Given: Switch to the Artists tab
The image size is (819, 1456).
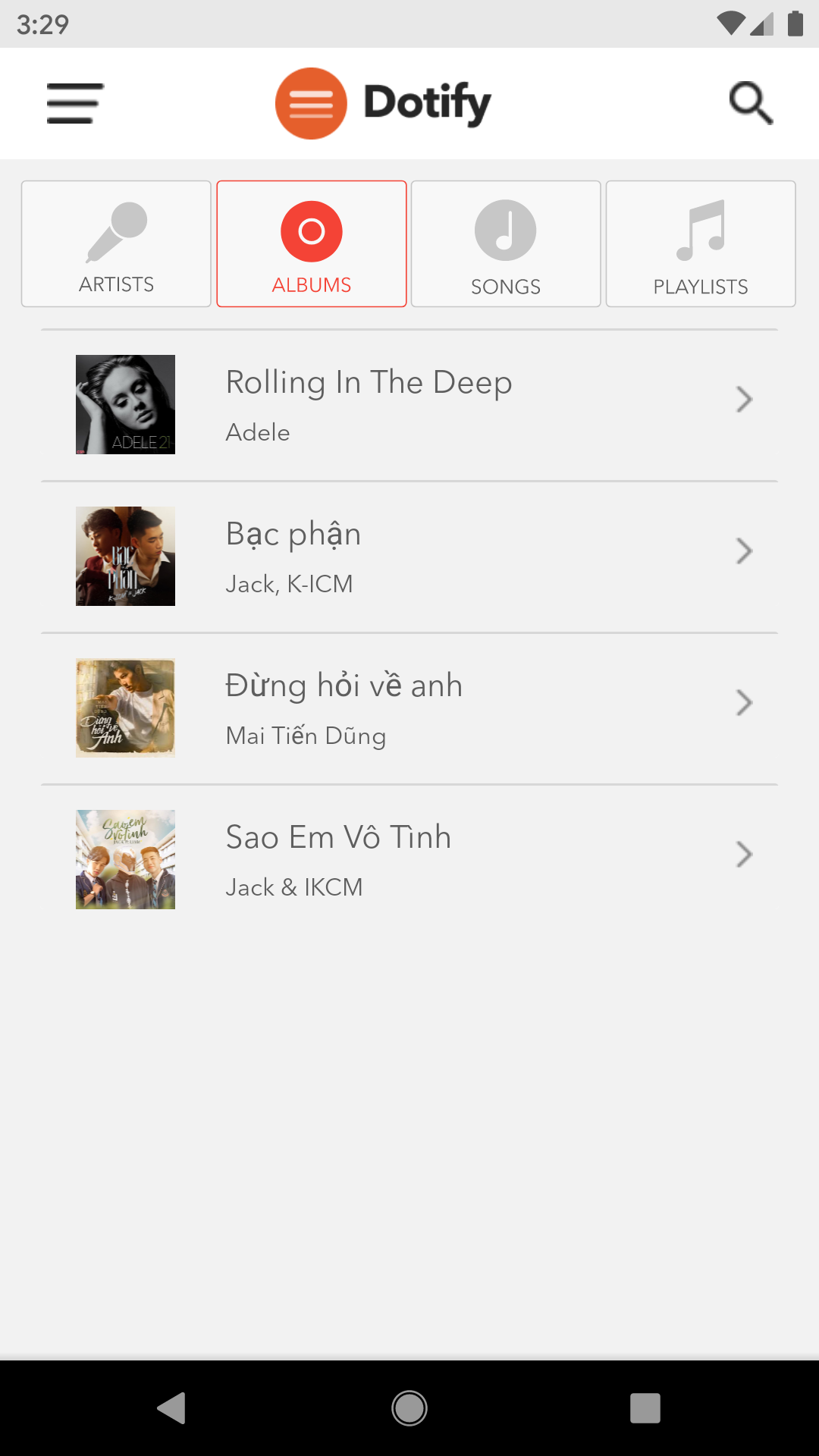Looking at the screenshot, I should [116, 243].
